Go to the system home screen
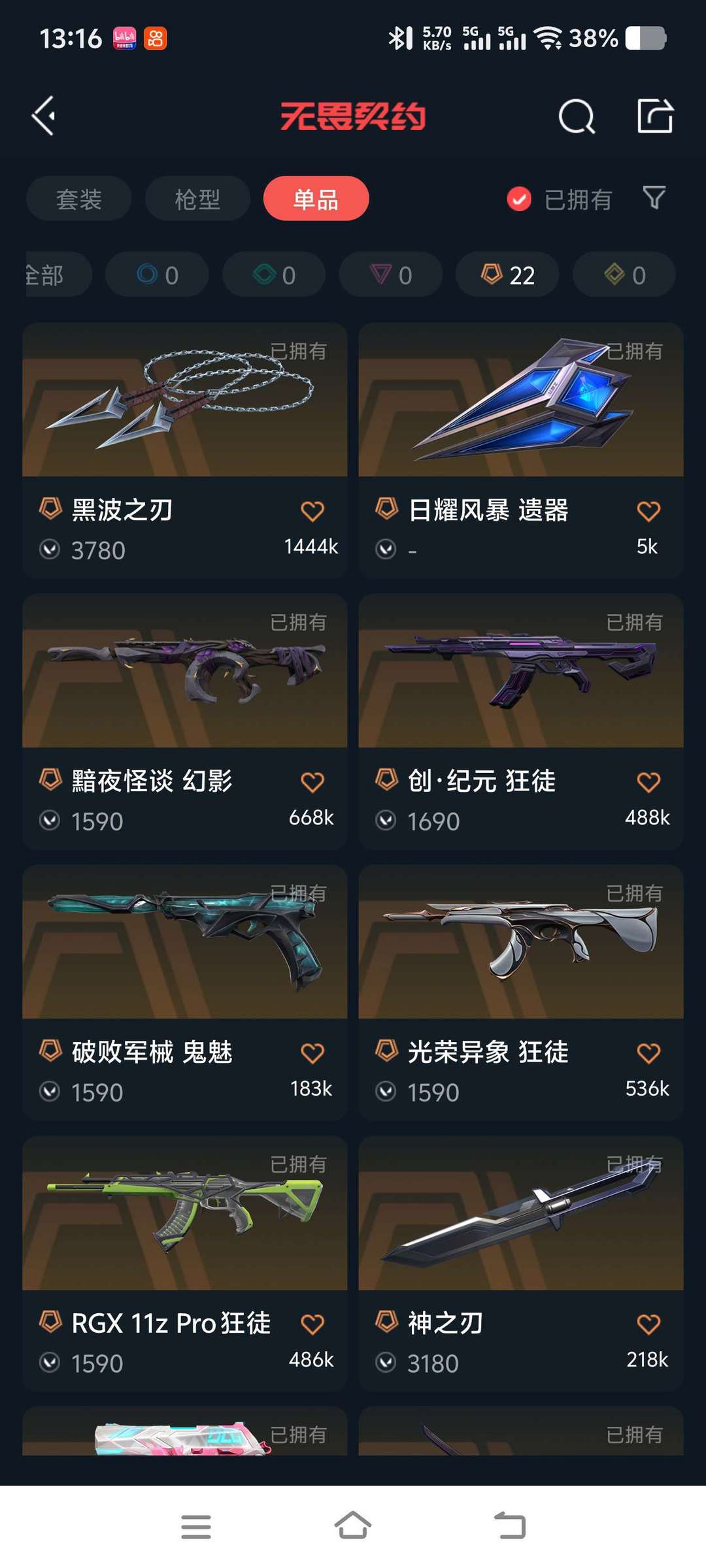 coord(353,1526)
